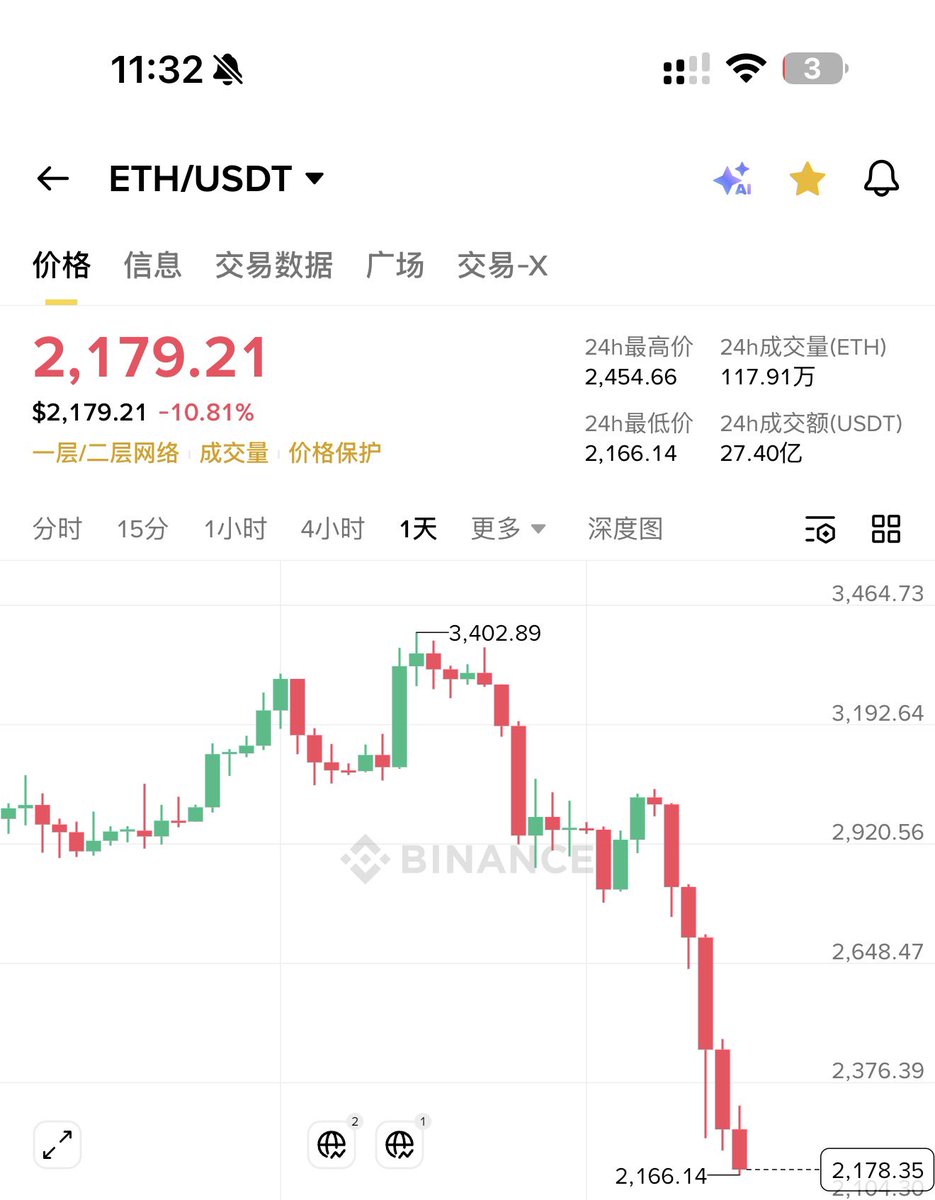Open the AI assistant sparkle icon
Image resolution: width=935 pixels, height=1200 pixels.
click(732, 179)
